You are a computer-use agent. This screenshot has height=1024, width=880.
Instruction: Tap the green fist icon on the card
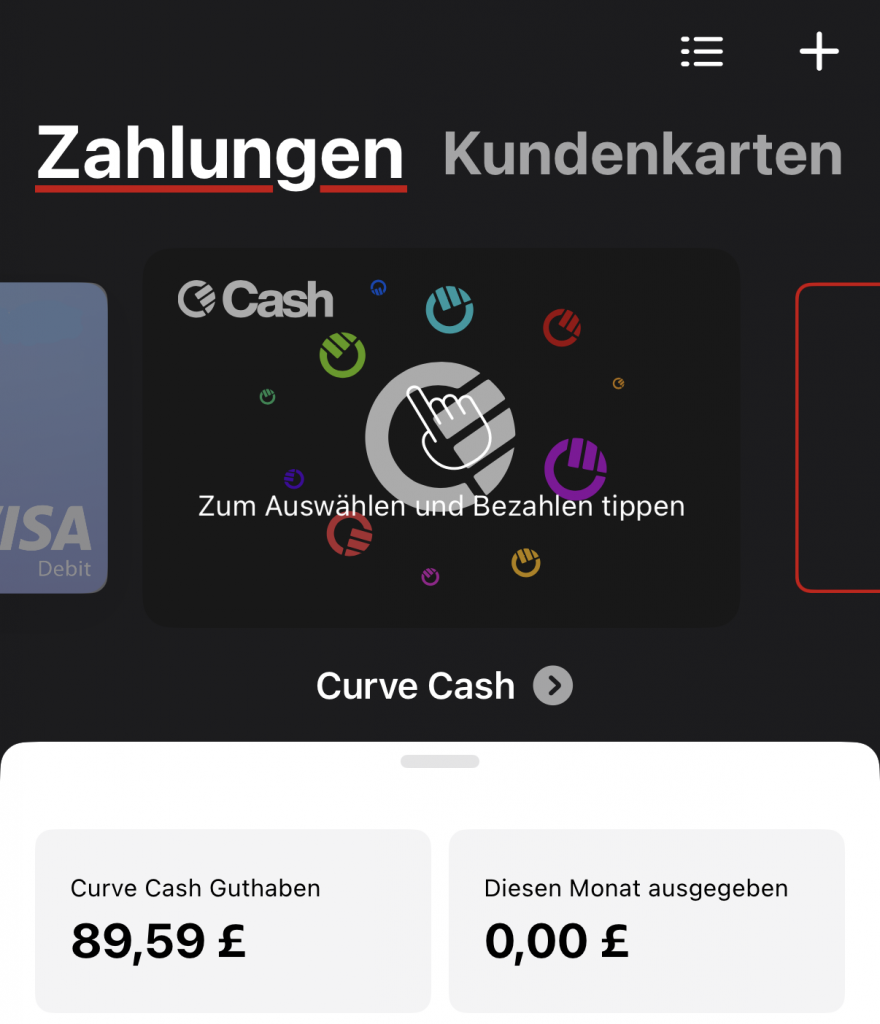(x=341, y=355)
